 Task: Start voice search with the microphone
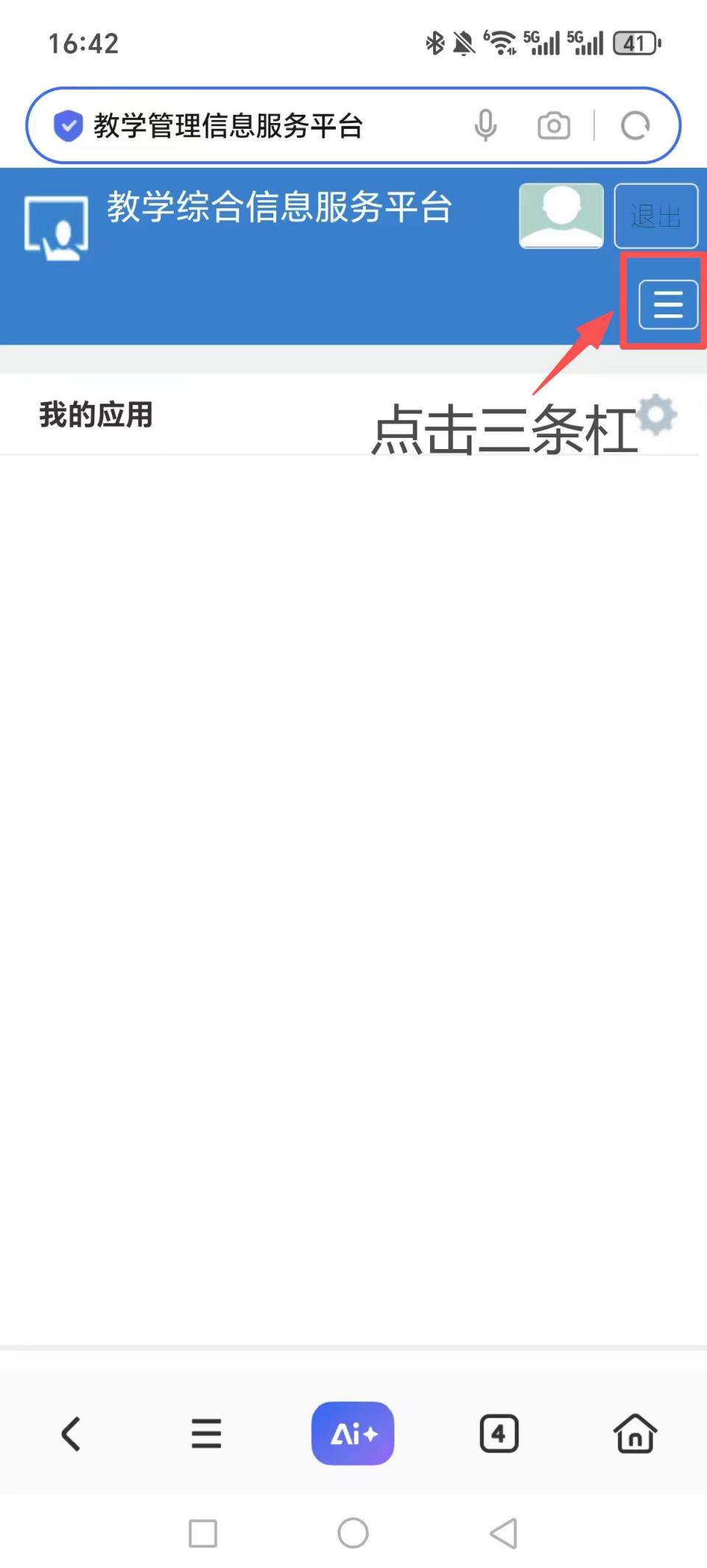(485, 126)
